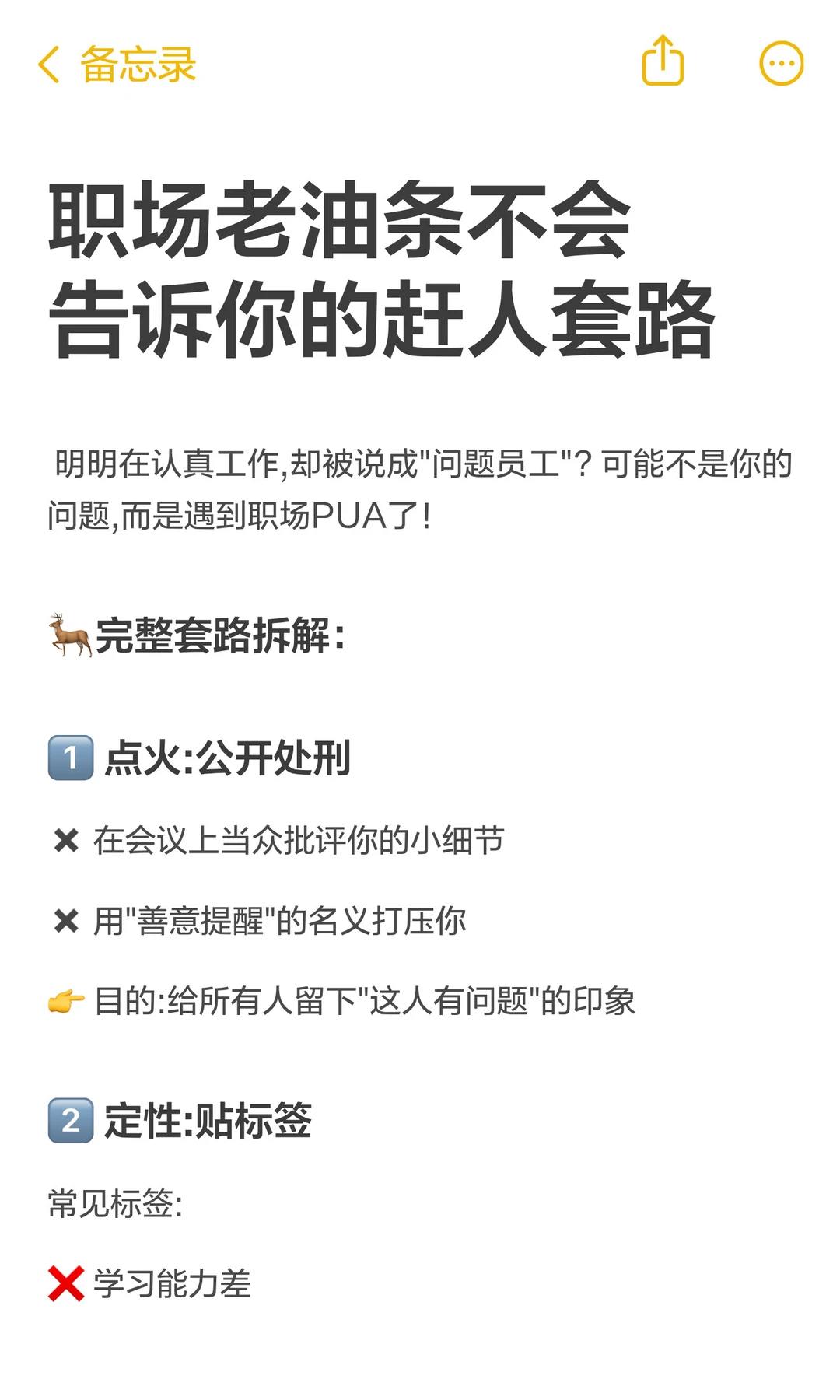Tap the ✖ before 用善意提醒的名义打压你
This screenshot has width=840, height=1400.
point(65,921)
